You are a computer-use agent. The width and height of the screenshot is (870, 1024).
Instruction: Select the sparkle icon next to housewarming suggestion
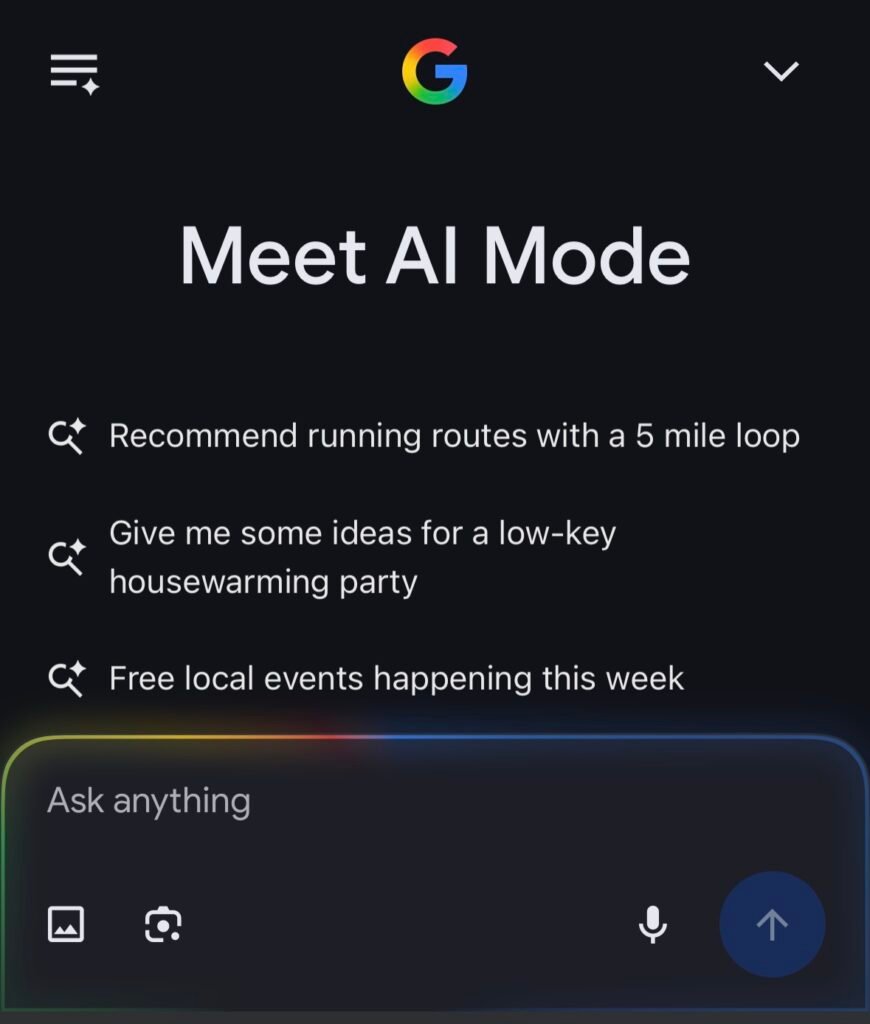pyautogui.click(x=66, y=557)
